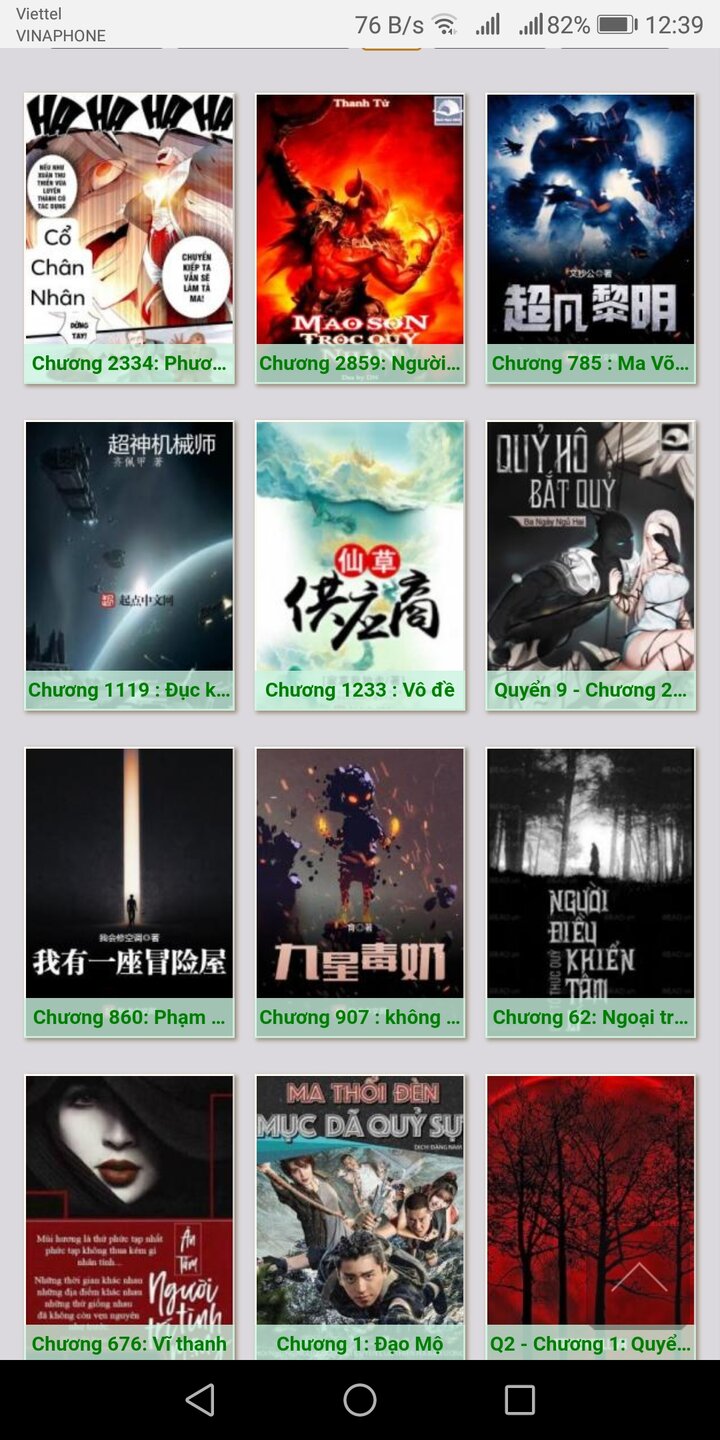Open "Q2 - Chương 1: Quyể..."
Viewport: 720px width, 1440px height.
click(x=590, y=1343)
